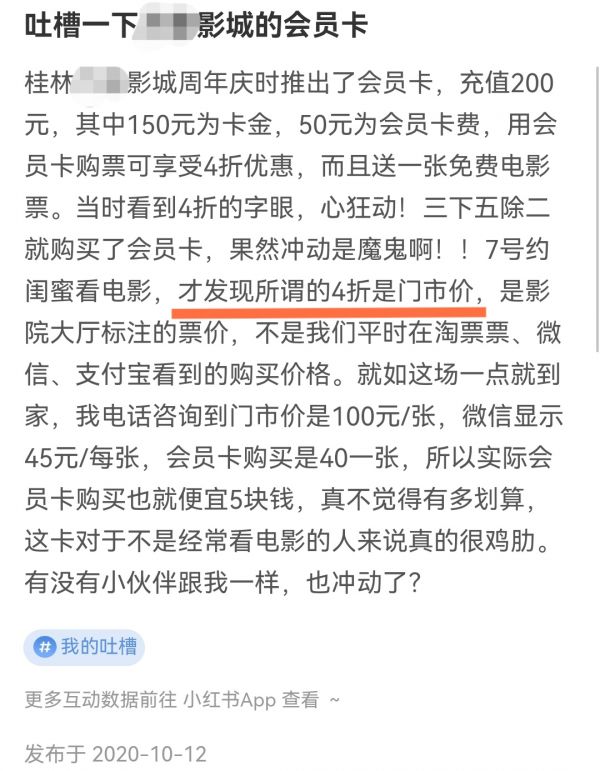600x771 pixels.
Task: Tap the 小红书App 查看 link
Action: [251, 701]
